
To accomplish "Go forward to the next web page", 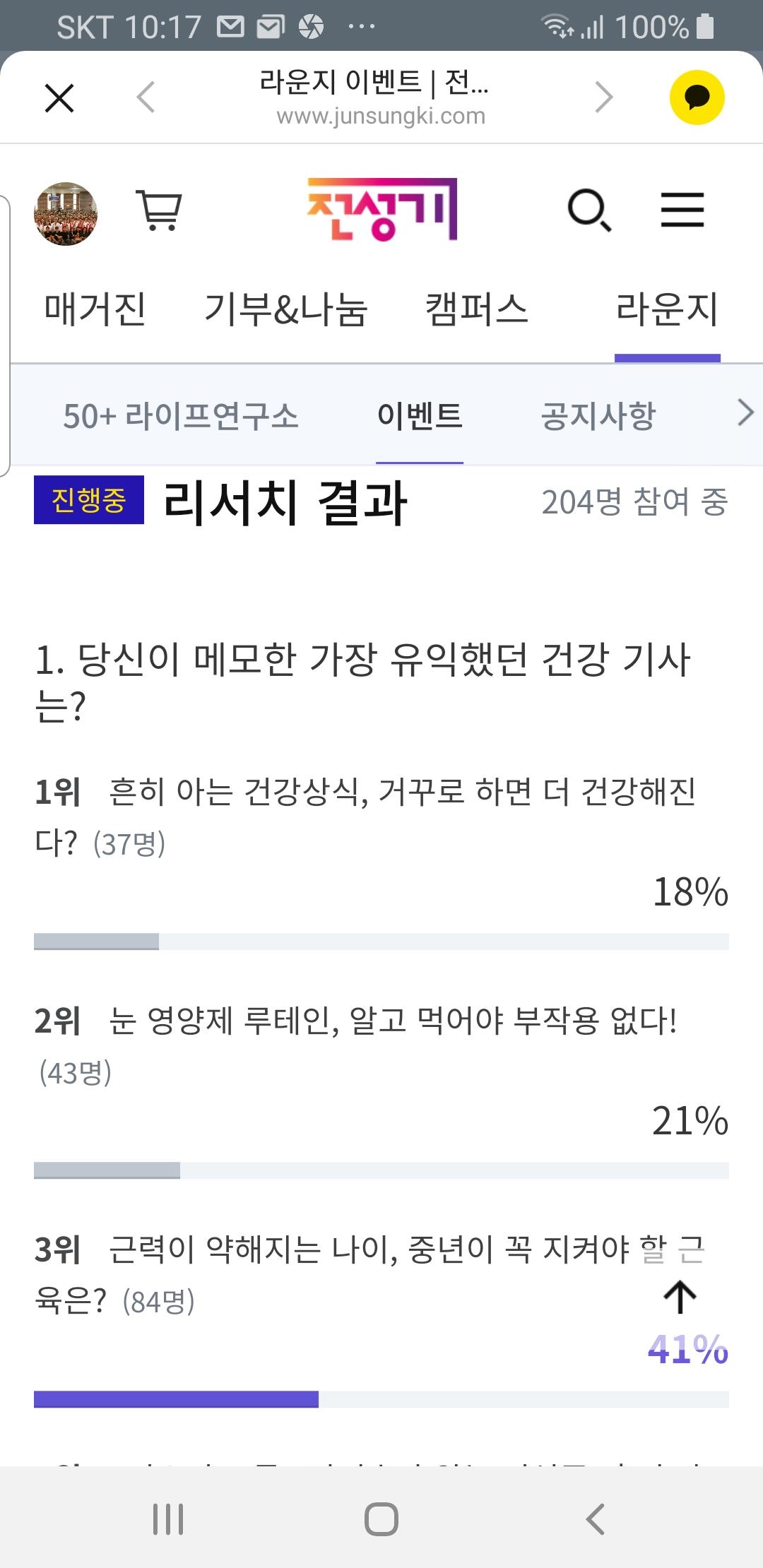I will [x=603, y=97].
